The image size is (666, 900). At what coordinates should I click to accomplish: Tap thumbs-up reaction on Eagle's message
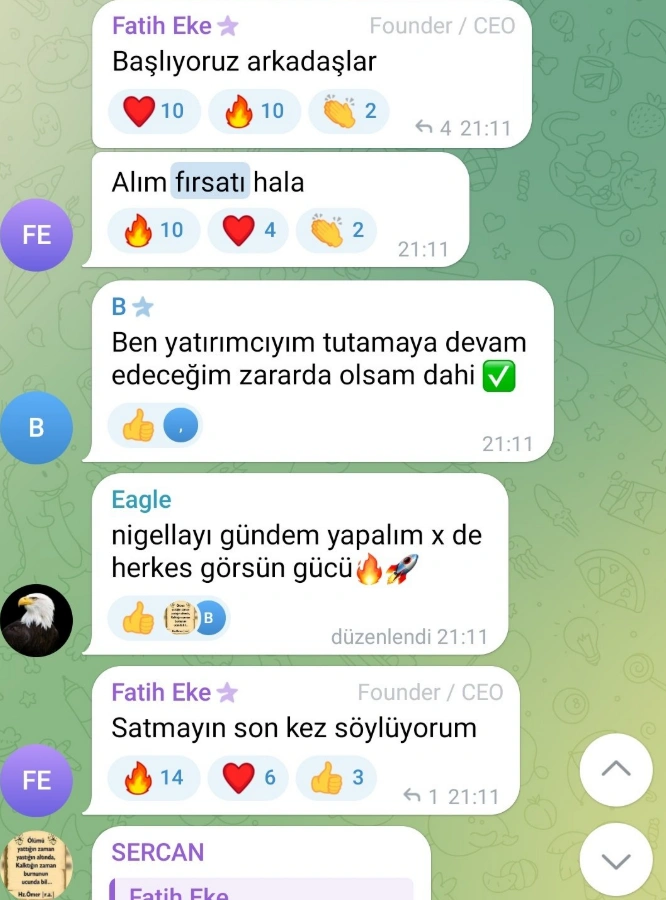(139, 618)
